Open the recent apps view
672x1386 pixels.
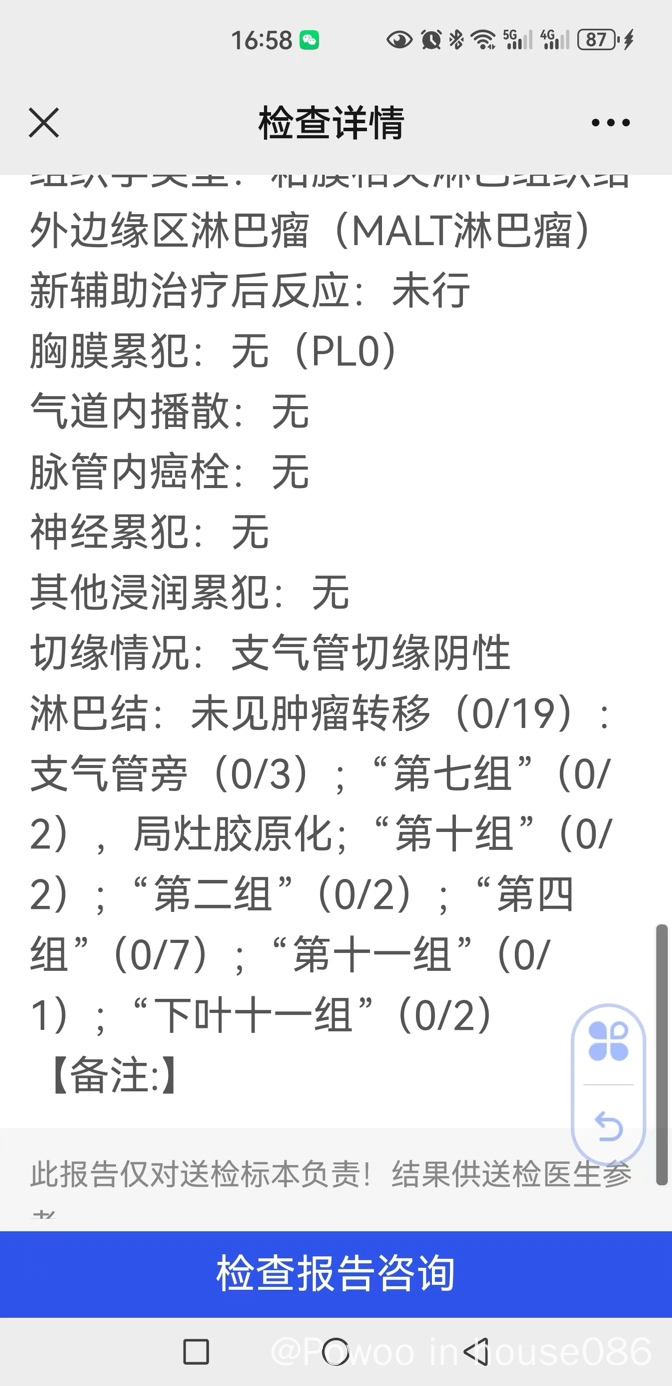(x=197, y=1352)
